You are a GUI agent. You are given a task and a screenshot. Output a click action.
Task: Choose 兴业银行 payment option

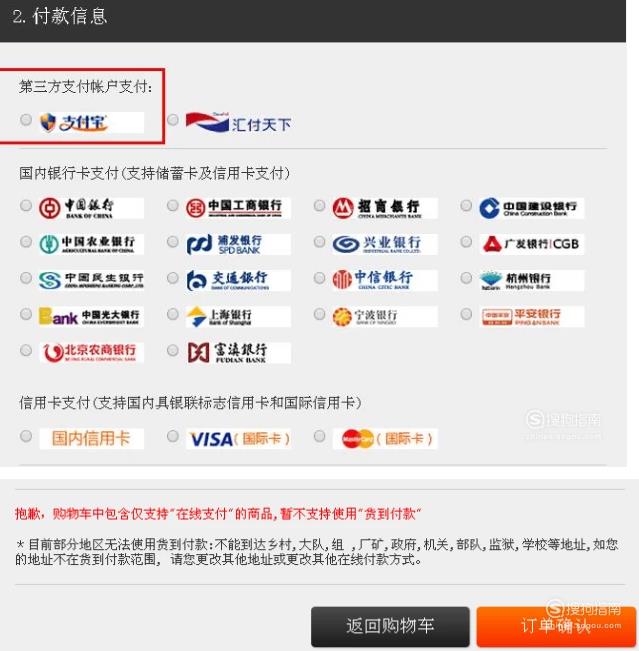(319, 242)
